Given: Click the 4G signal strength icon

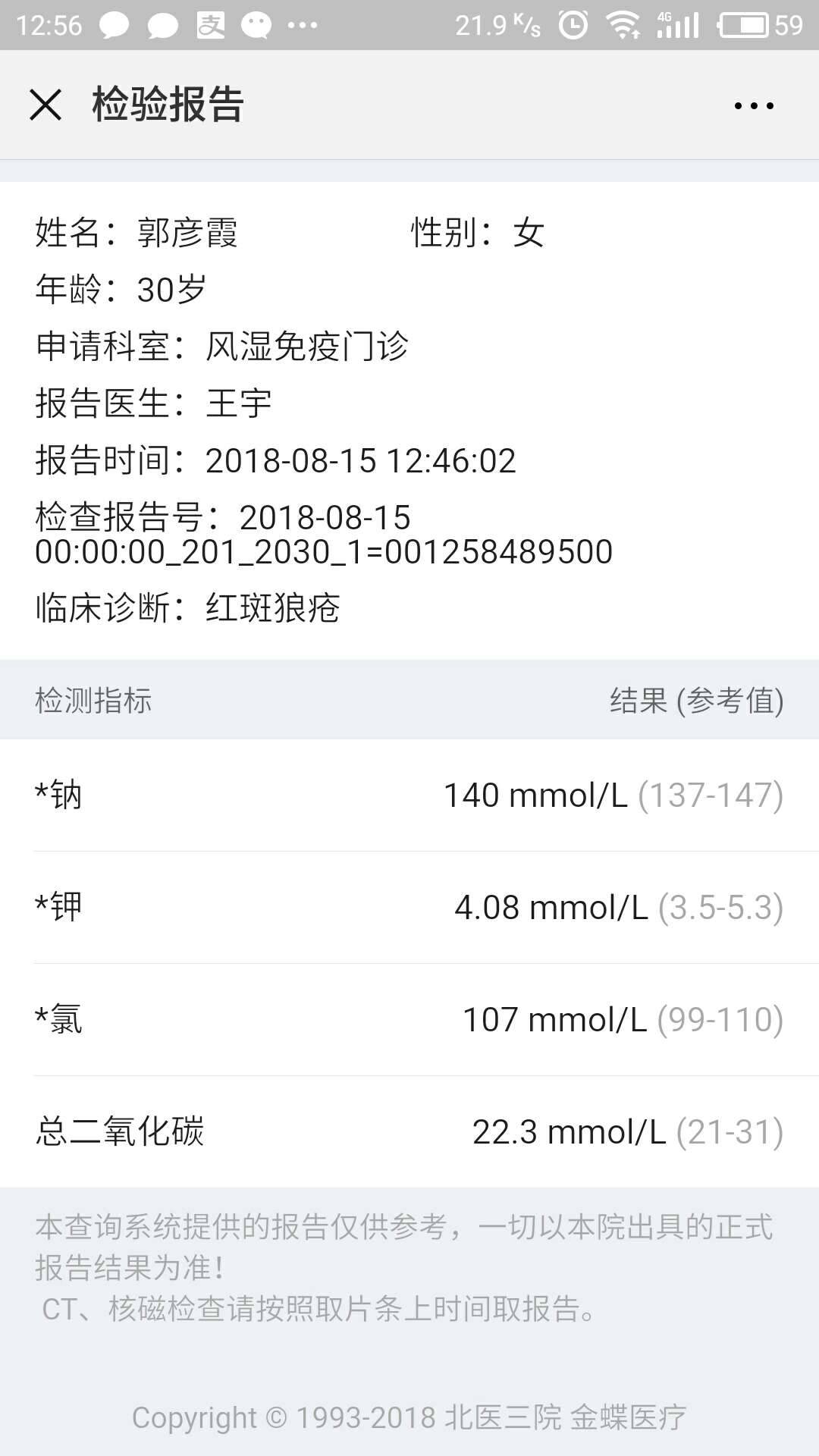Looking at the screenshot, I should [679, 23].
